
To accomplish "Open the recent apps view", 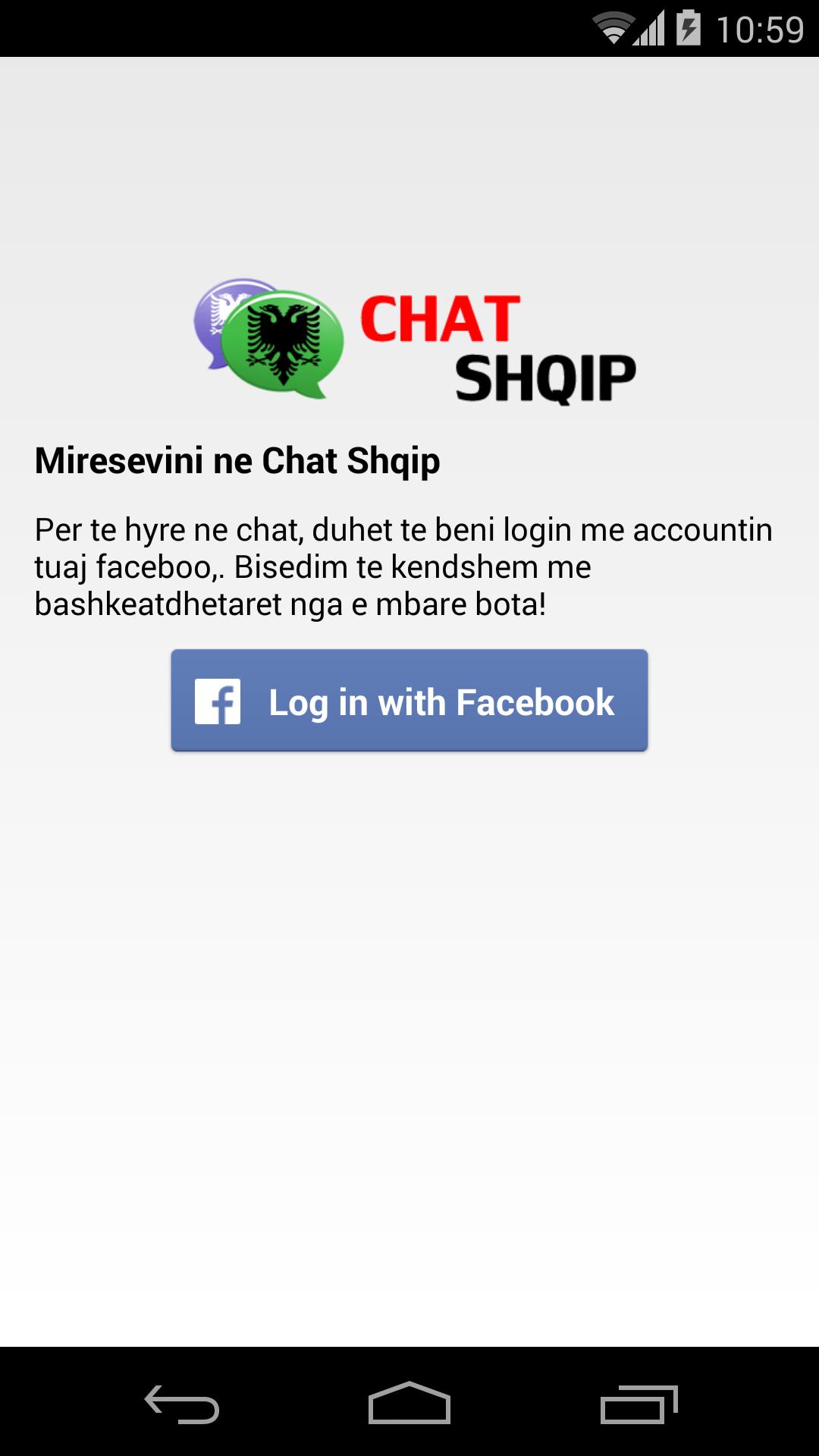I will coord(639,1404).
